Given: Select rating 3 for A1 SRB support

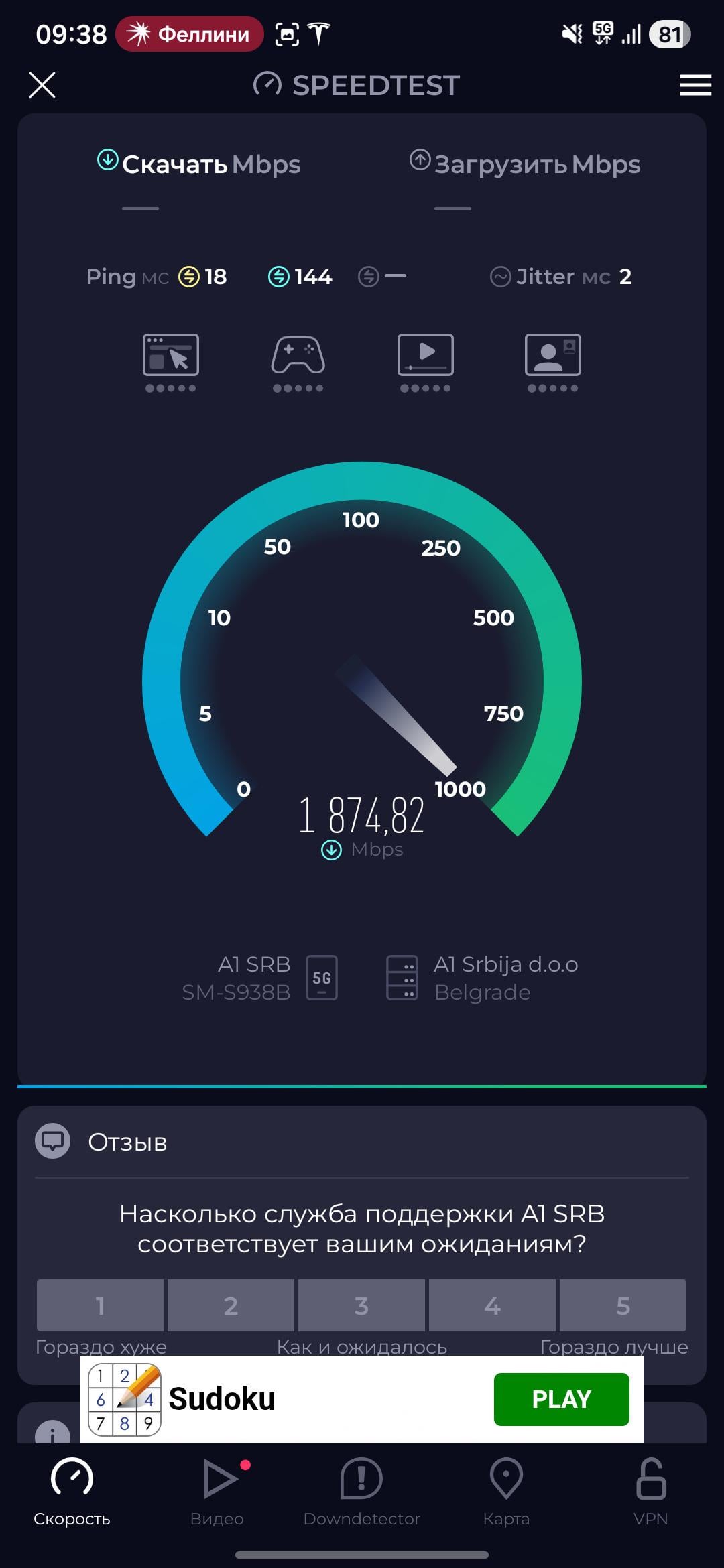Looking at the screenshot, I should pyautogui.click(x=361, y=1305).
